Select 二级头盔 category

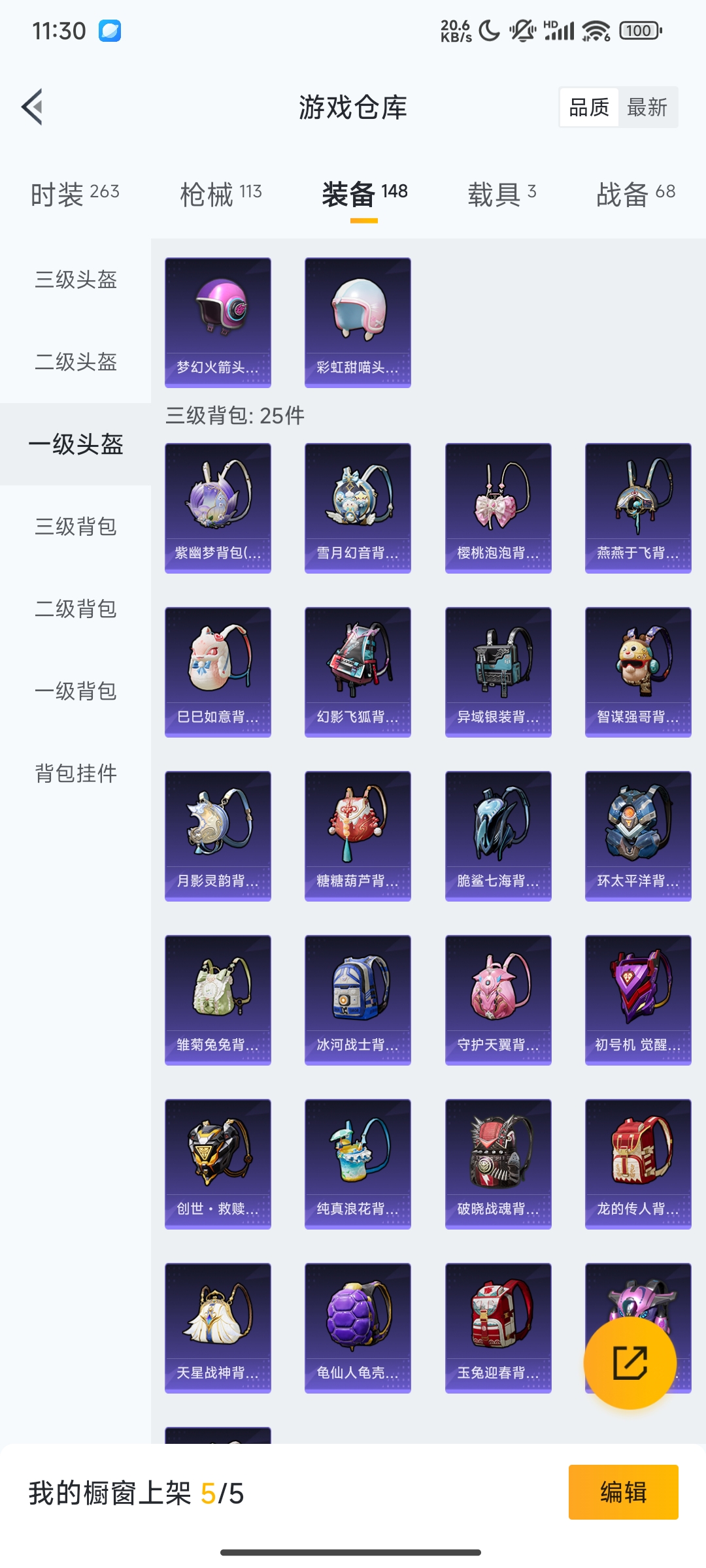(x=76, y=361)
